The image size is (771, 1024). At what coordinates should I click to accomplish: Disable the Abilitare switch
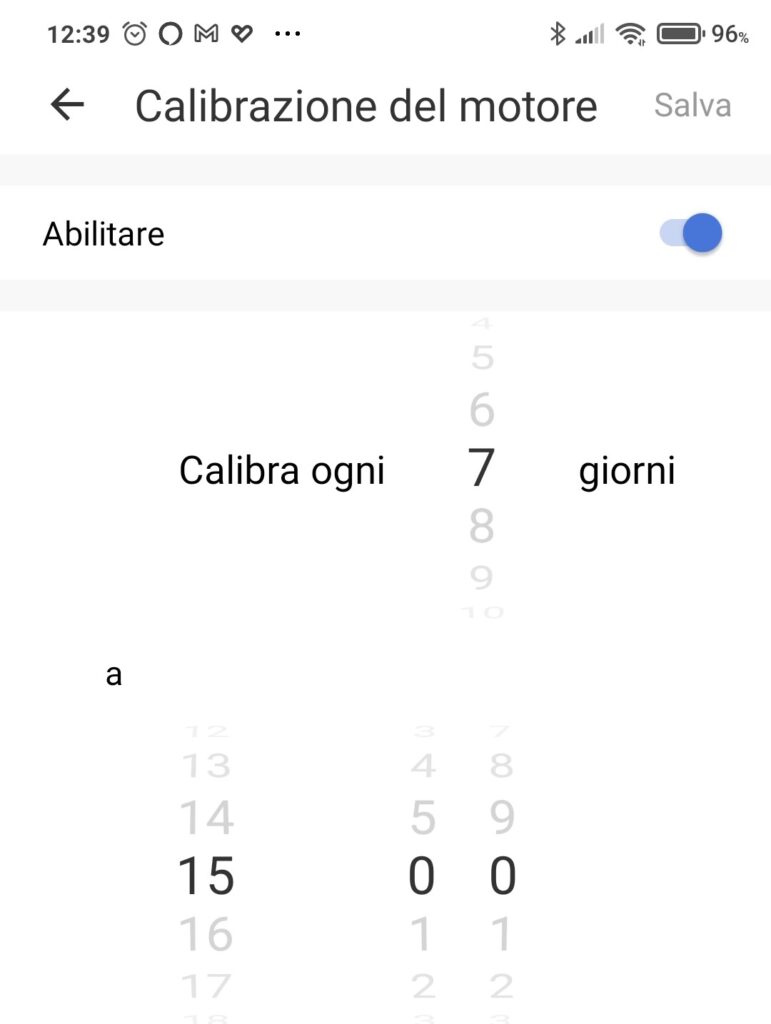click(x=692, y=234)
